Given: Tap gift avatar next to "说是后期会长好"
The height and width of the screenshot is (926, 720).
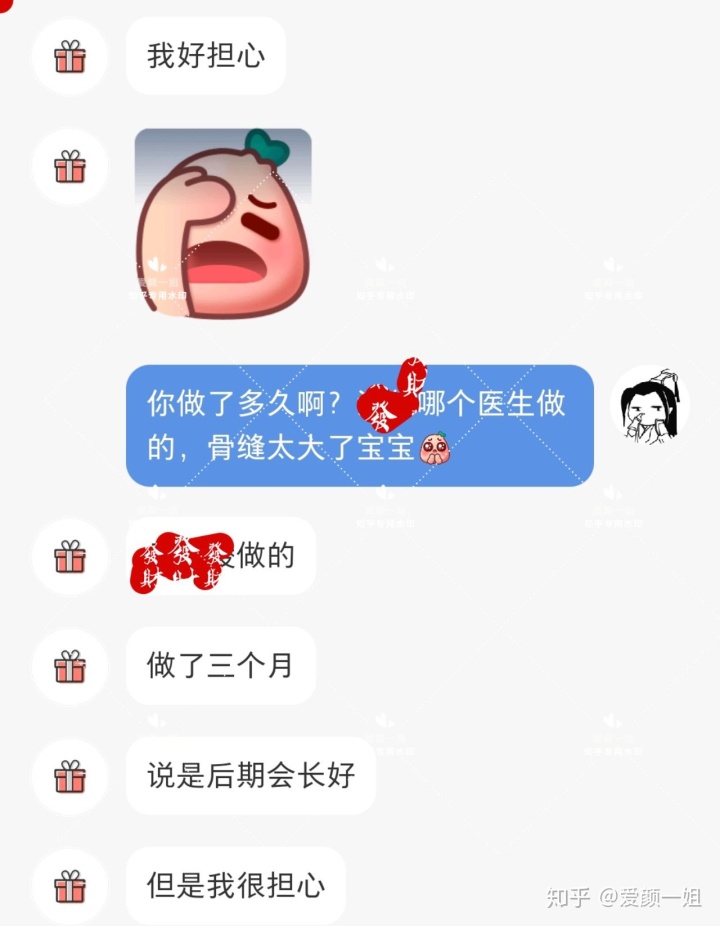Looking at the screenshot, I should point(70,776).
